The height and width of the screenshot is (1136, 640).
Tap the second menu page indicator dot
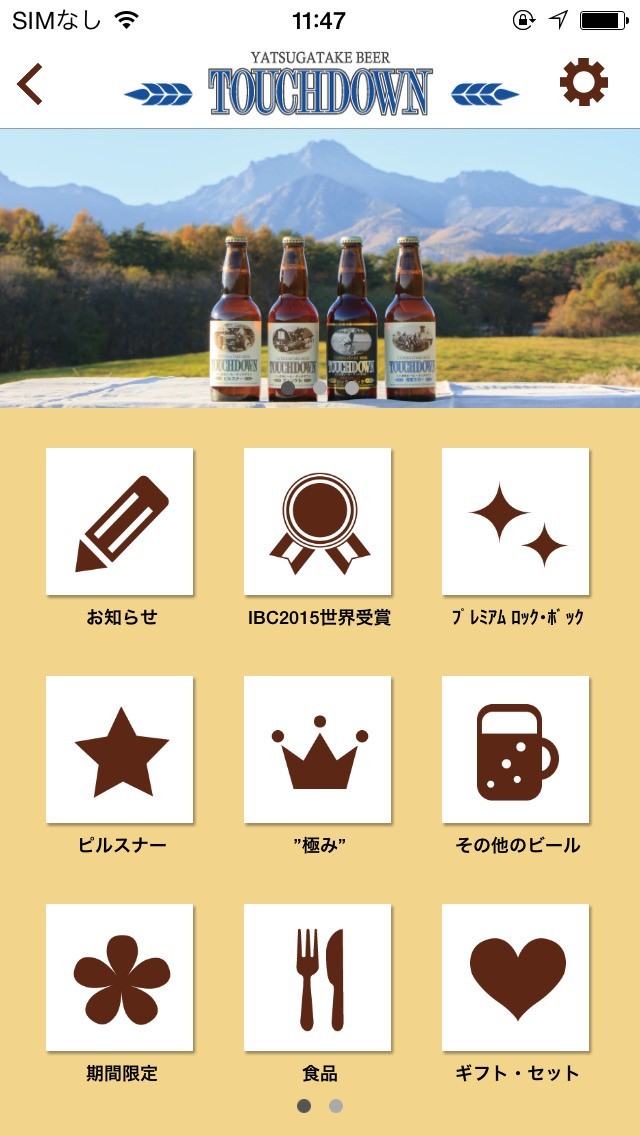coord(336,1106)
